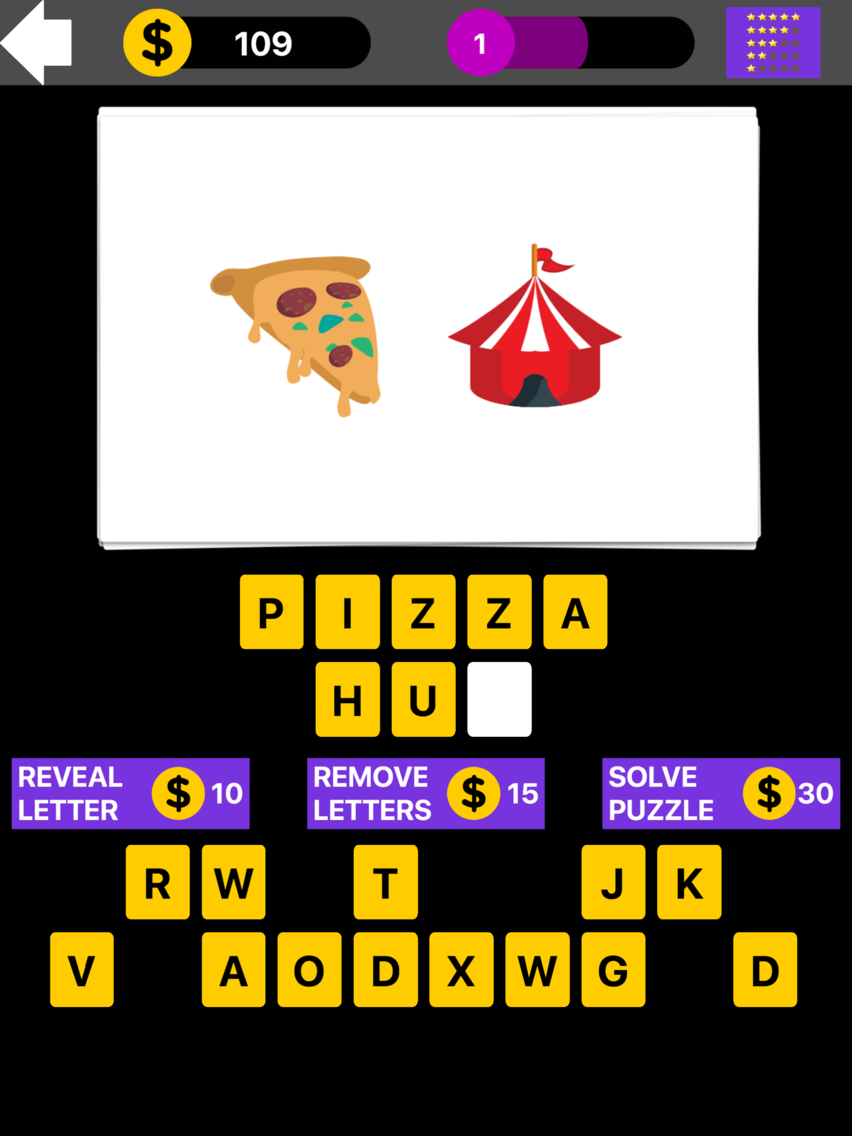Use Solve Puzzle for 30 coins
This screenshot has width=852, height=1136.
pyautogui.click(x=720, y=793)
